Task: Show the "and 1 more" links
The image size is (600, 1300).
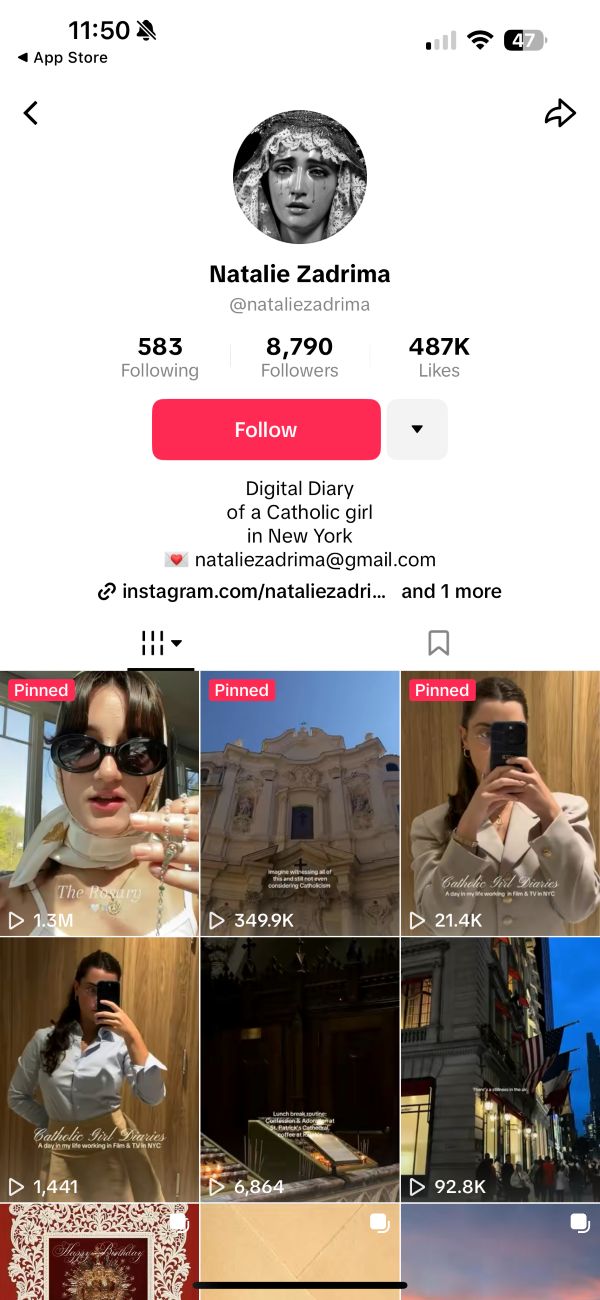Action: [x=451, y=591]
